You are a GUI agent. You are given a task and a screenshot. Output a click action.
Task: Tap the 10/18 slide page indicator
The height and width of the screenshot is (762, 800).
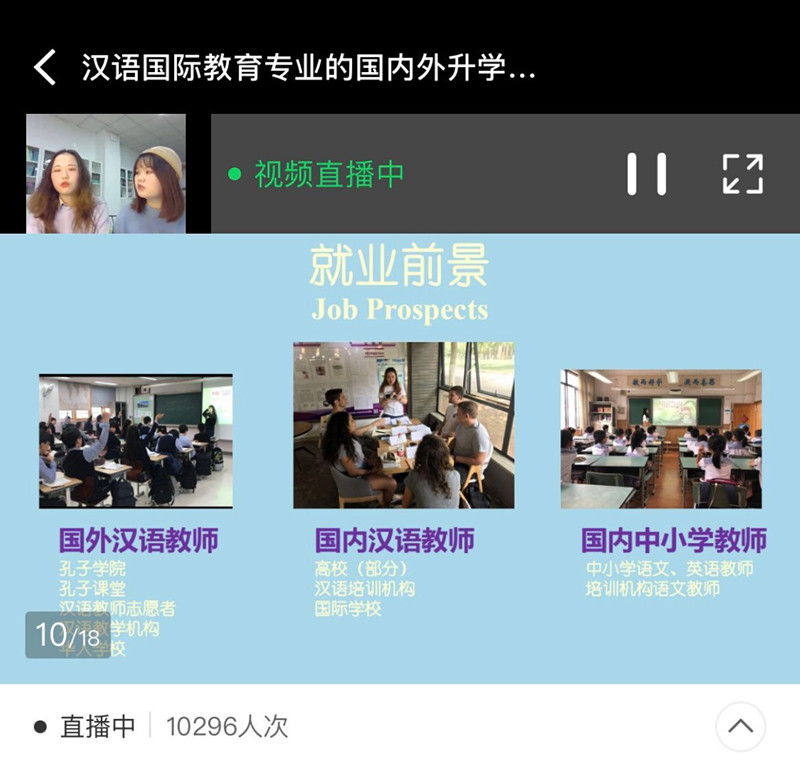coord(67,635)
